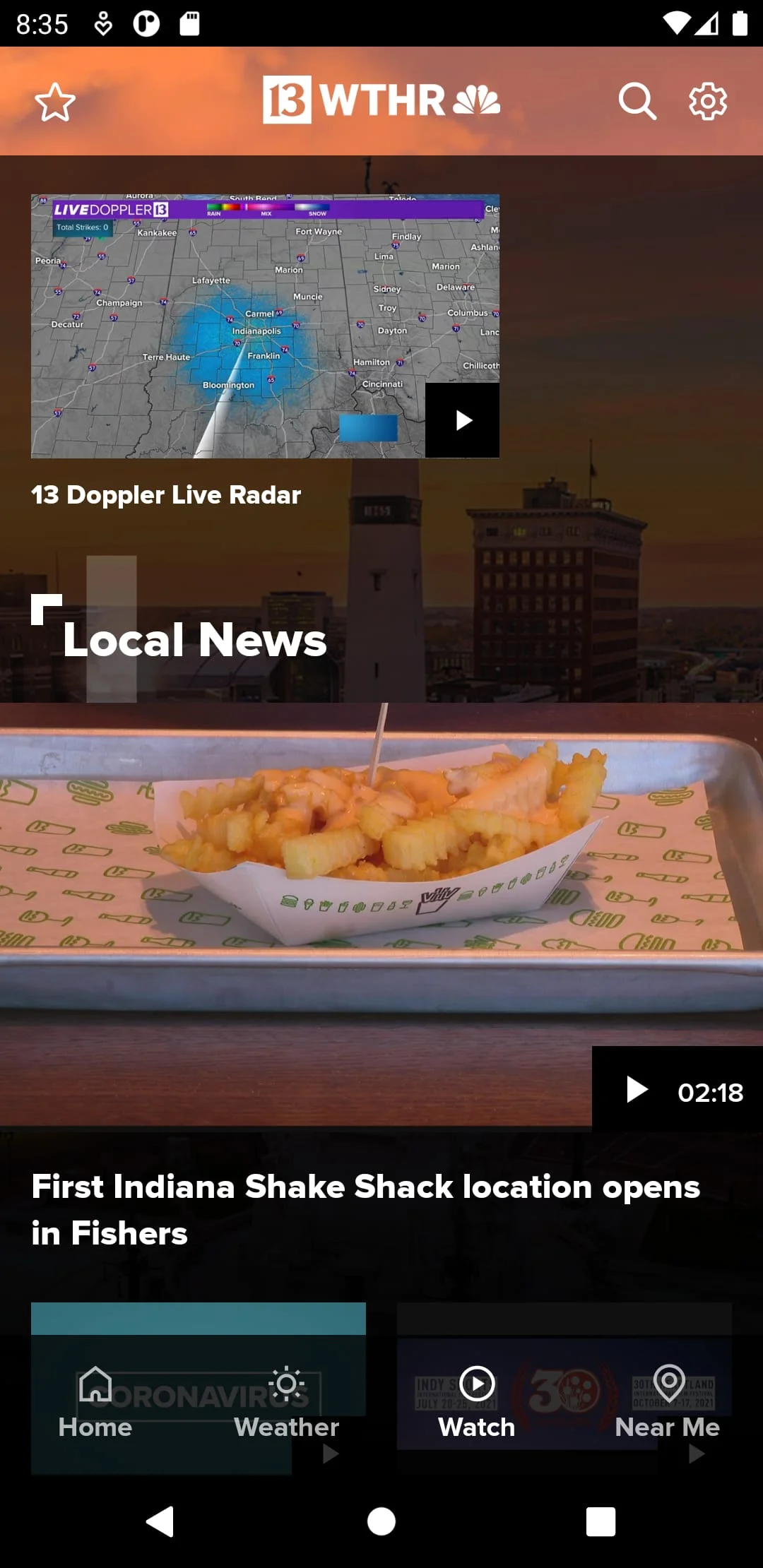Open recent apps via system button
The image size is (763, 1568).
[601, 1521]
